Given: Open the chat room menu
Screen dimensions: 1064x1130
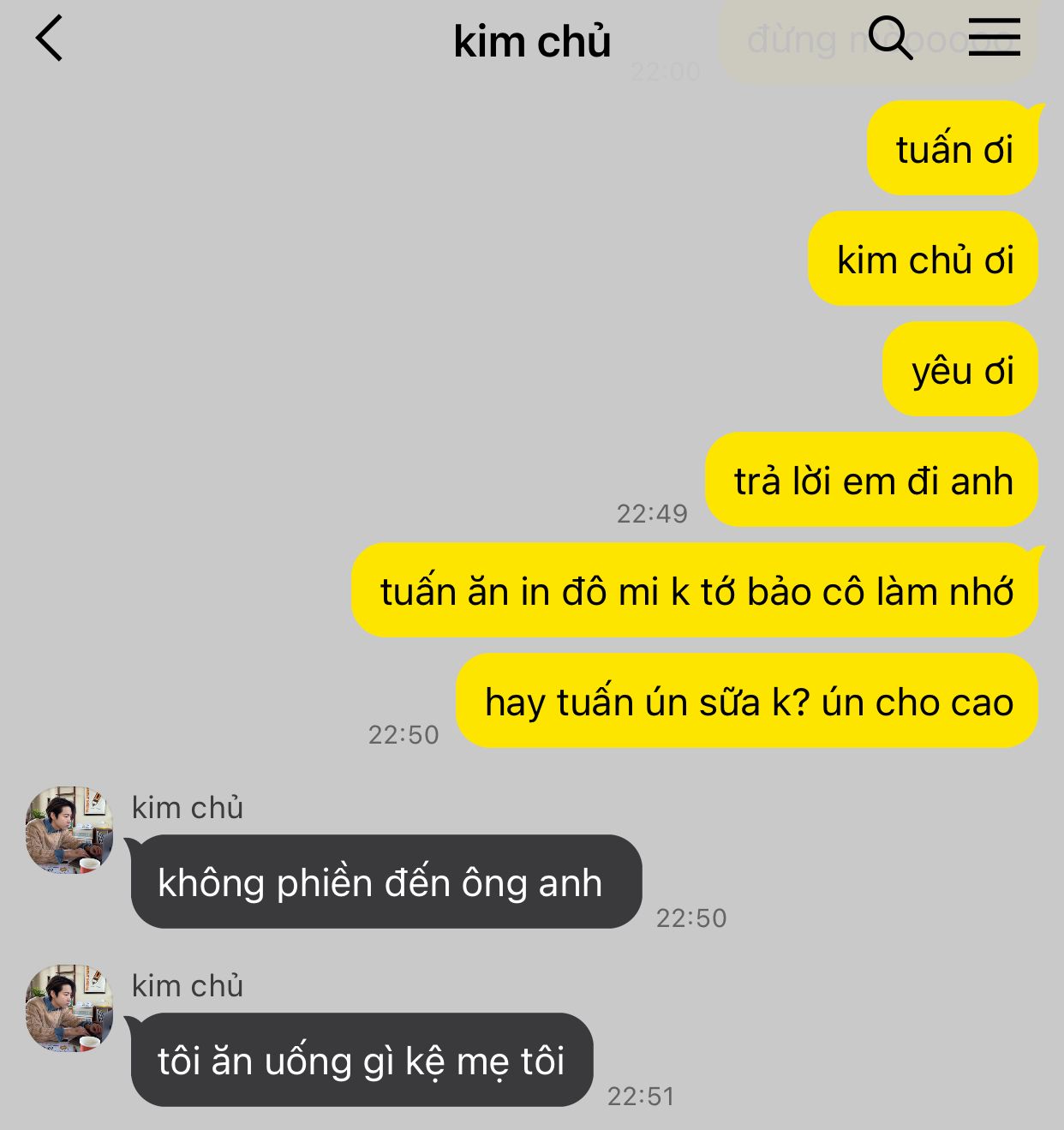Looking at the screenshot, I should [x=994, y=38].
